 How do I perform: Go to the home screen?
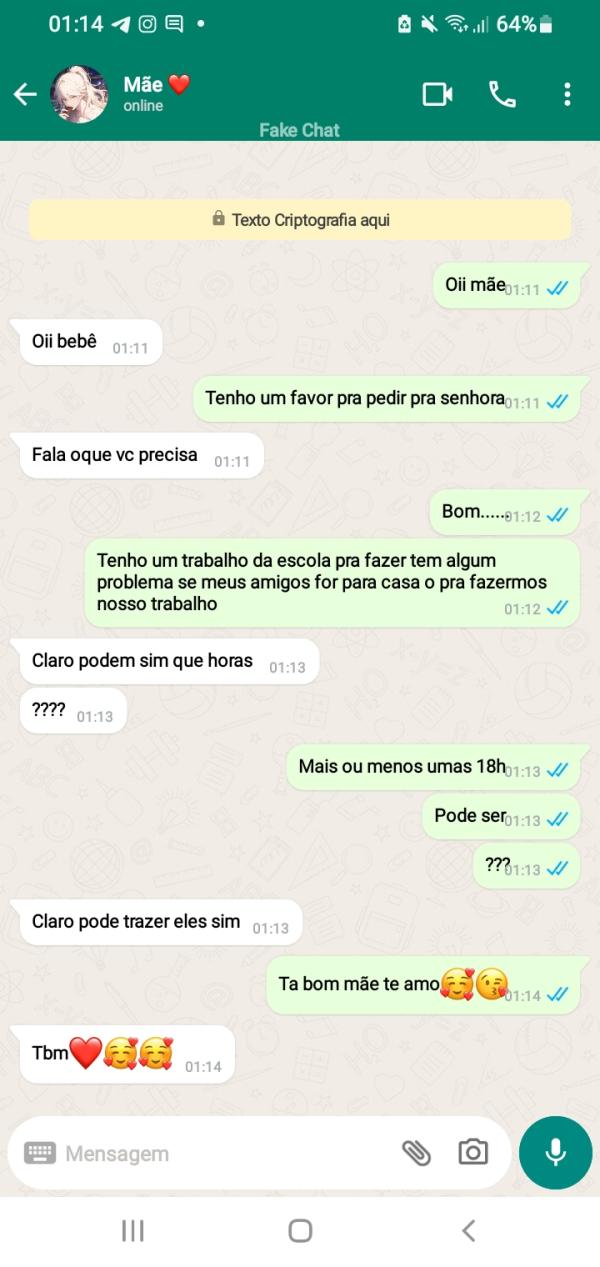(x=300, y=1230)
